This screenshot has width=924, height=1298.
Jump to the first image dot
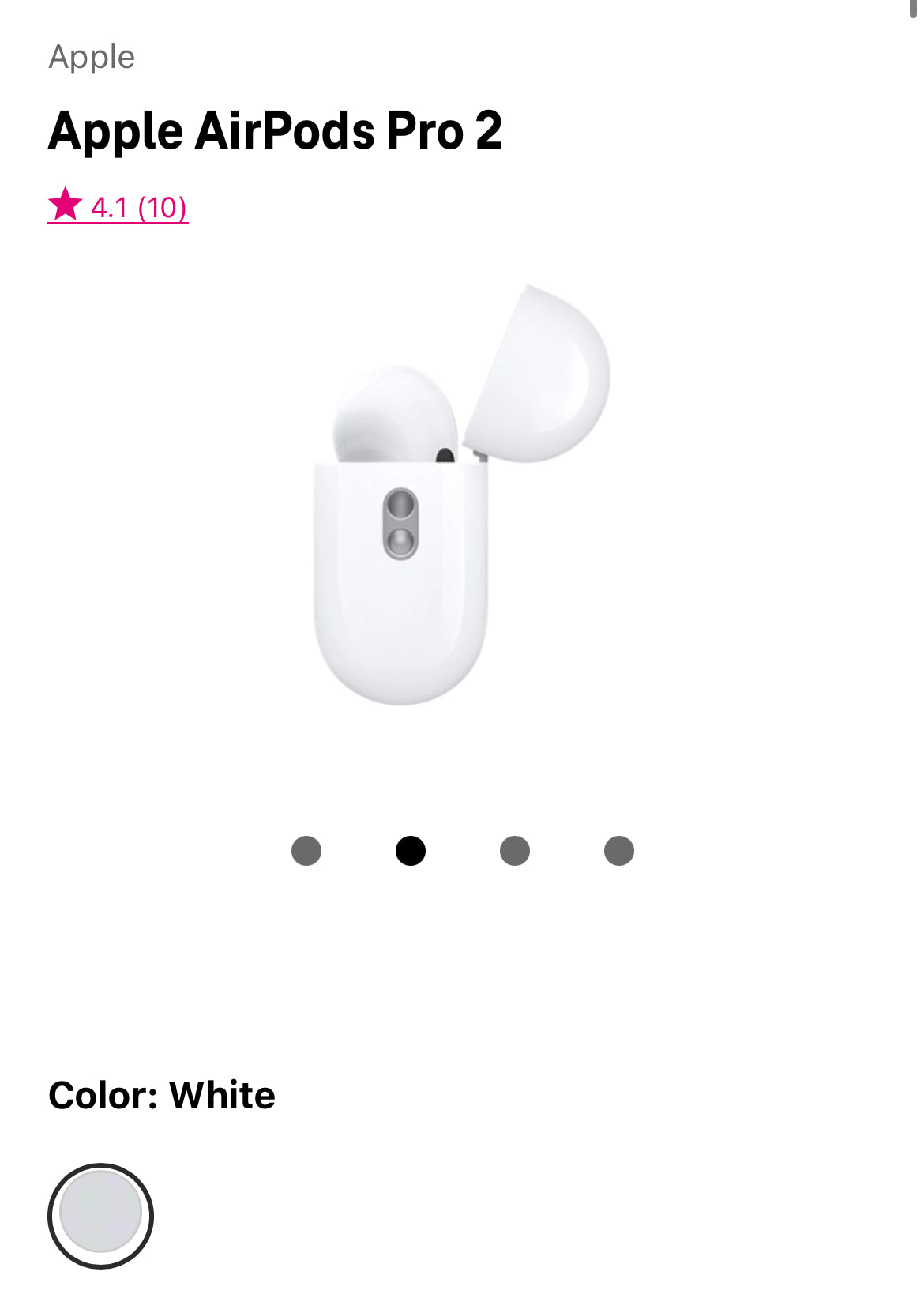[x=306, y=851]
